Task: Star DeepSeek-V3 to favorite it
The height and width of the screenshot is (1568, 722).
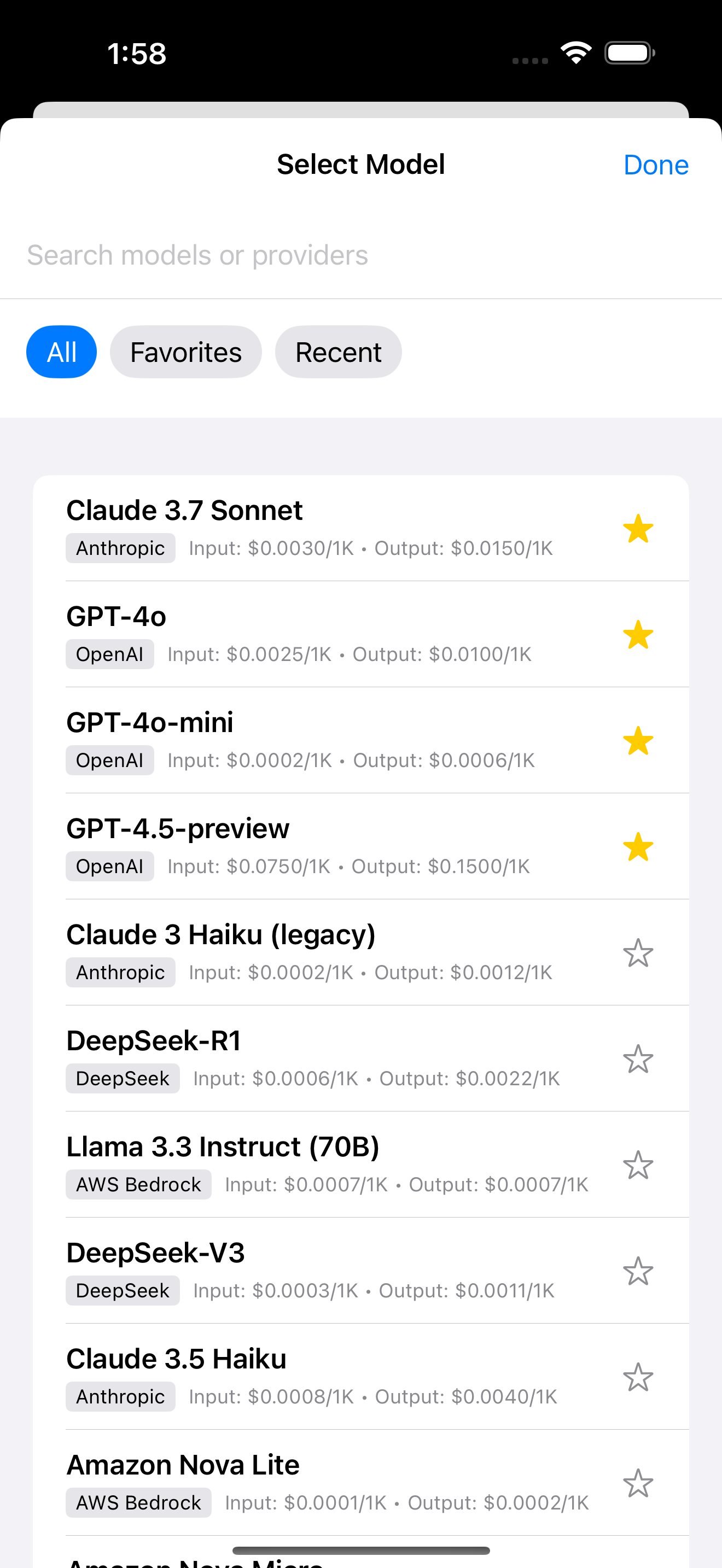Action: click(639, 1271)
